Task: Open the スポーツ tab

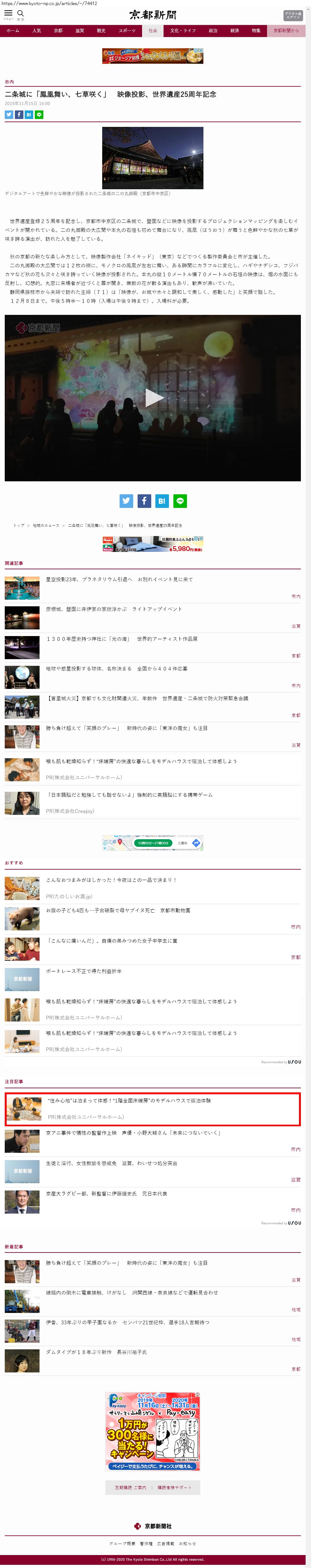Action: point(127,30)
